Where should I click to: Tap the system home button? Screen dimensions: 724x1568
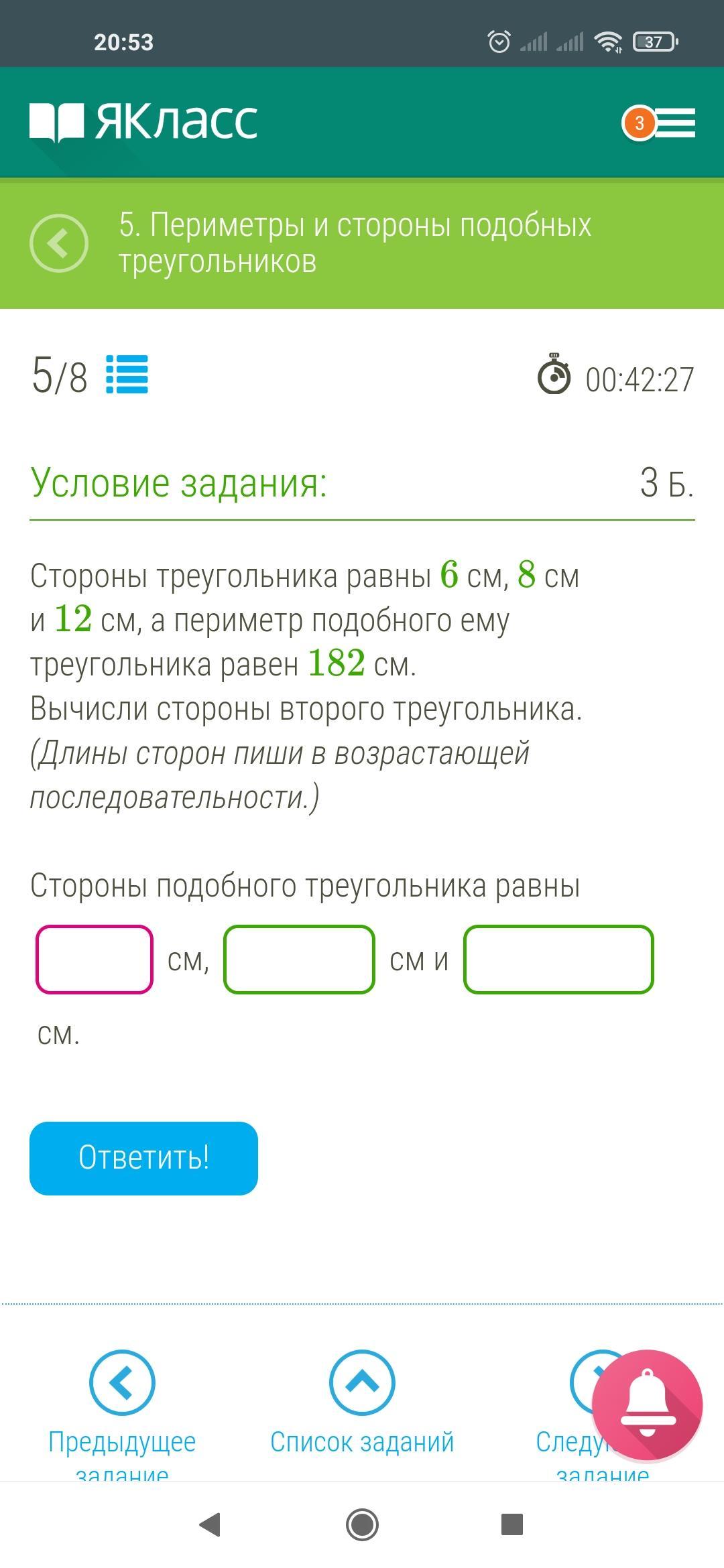[362, 1525]
